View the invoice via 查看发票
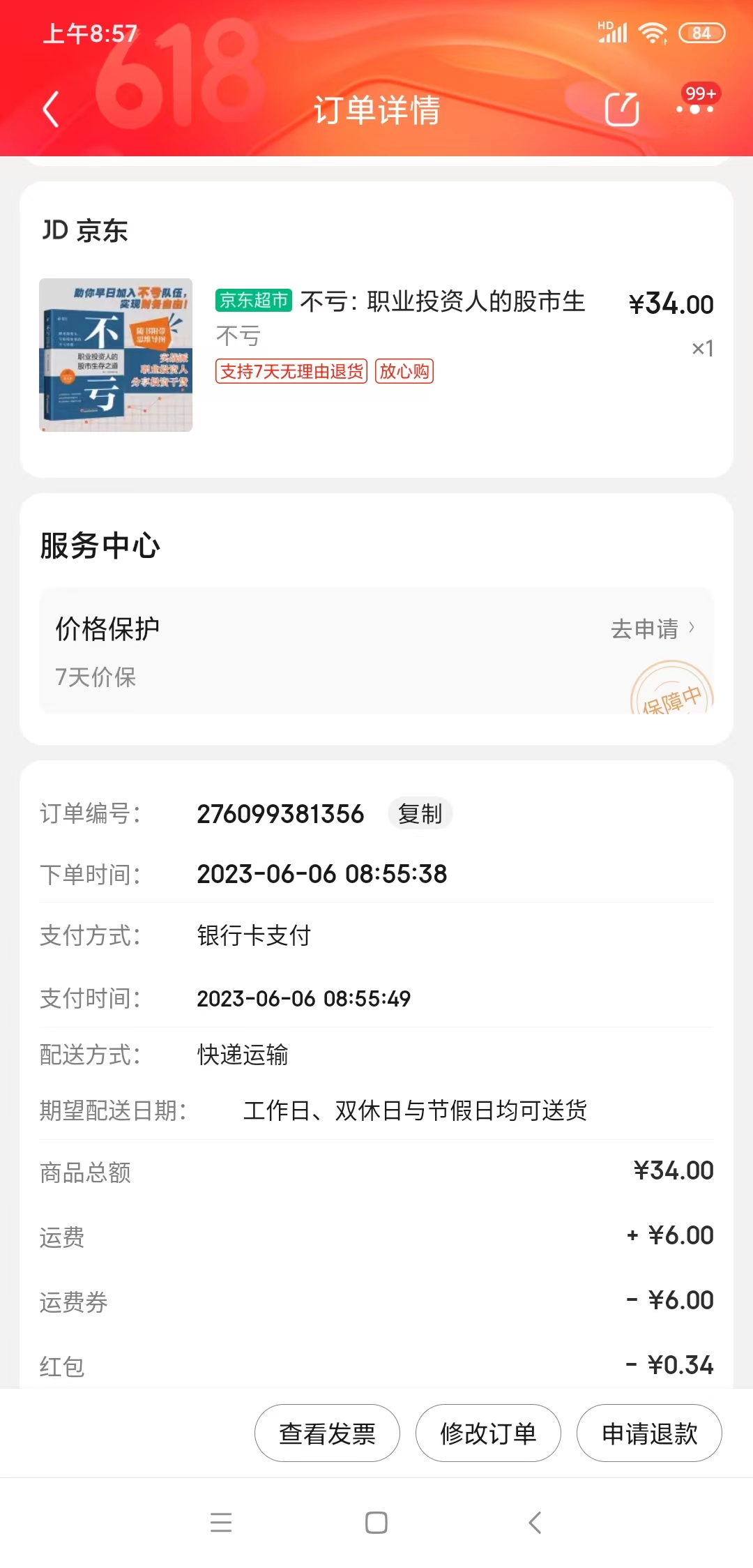 (x=327, y=1433)
